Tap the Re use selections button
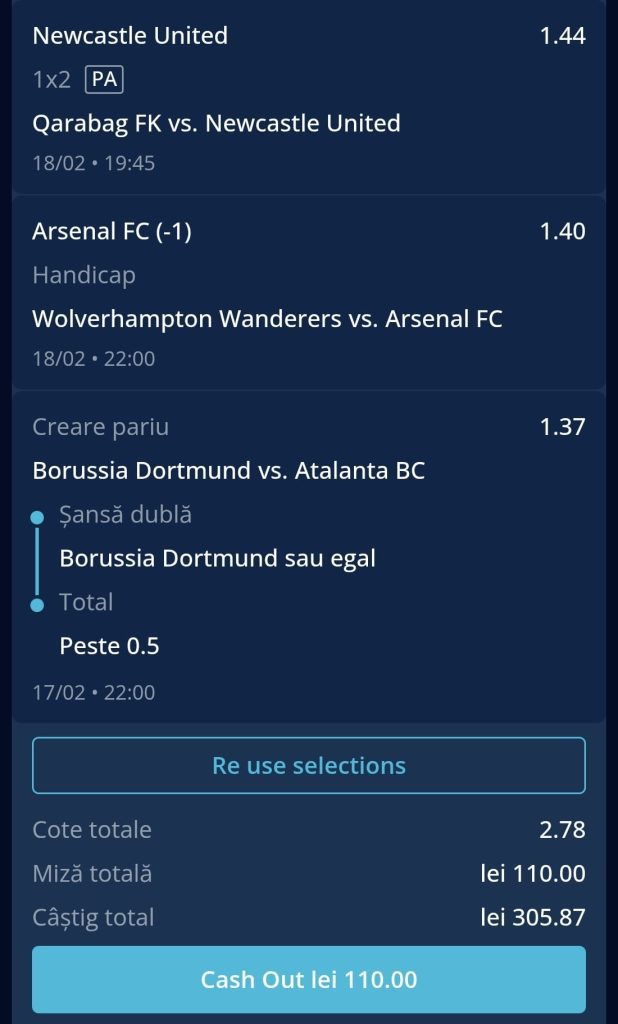Screen dimensions: 618x1024 point(308,766)
